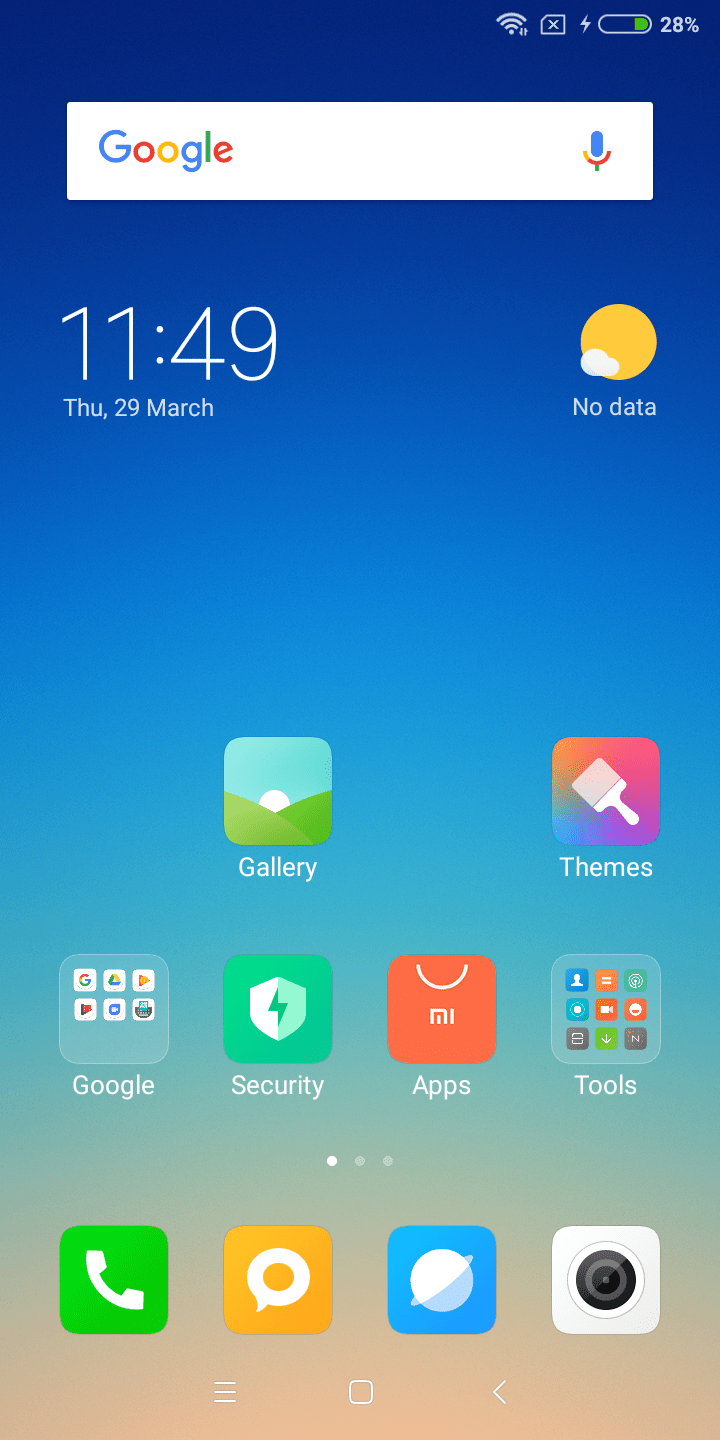This screenshot has height=1440, width=720.
Task: Open the Themes app
Action: [x=606, y=791]
